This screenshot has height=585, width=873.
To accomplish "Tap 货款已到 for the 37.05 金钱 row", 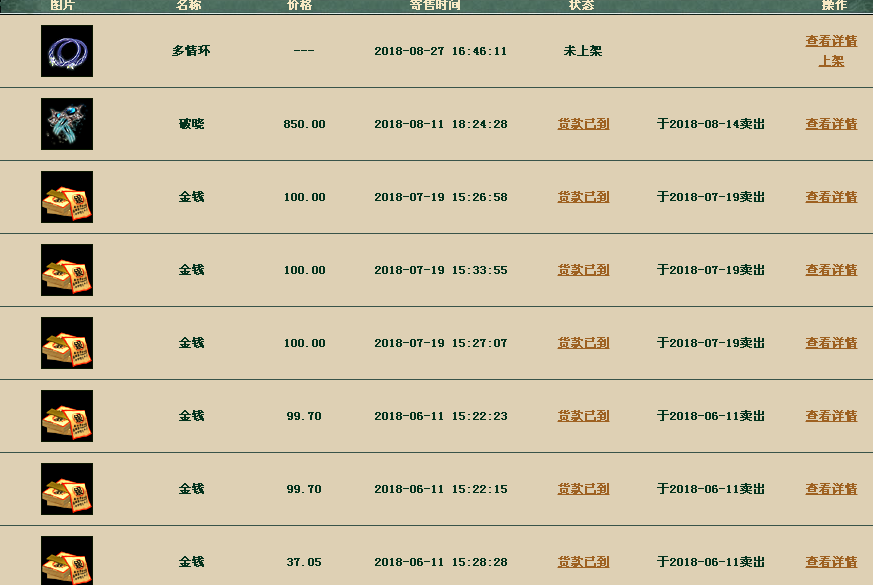I will [583, 563].
